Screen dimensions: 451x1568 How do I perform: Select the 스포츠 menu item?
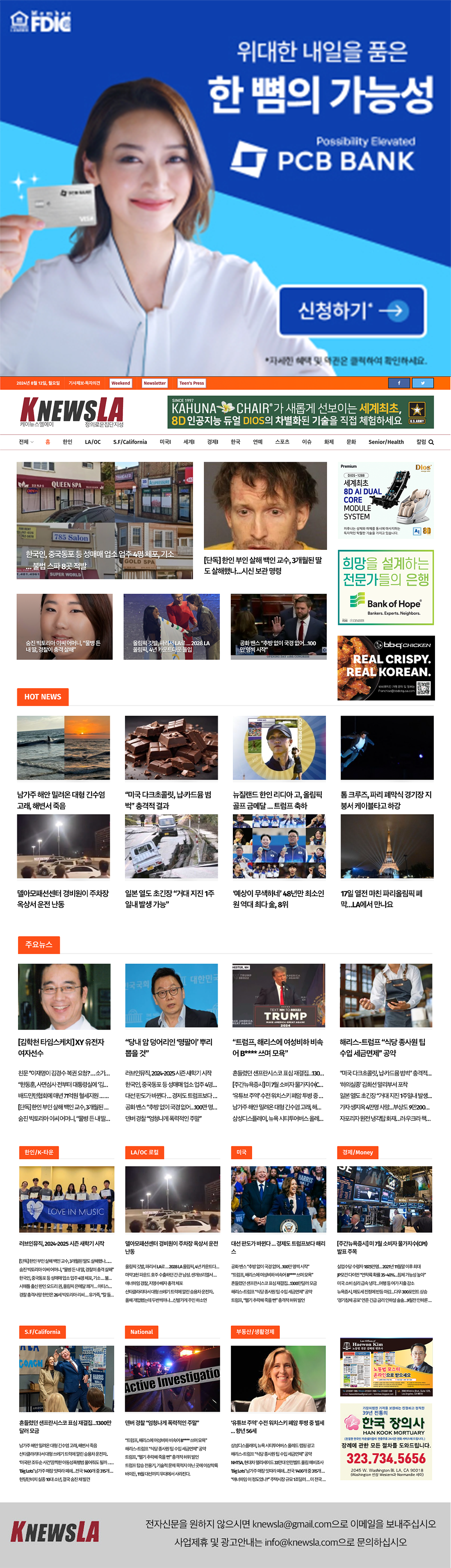282,442
